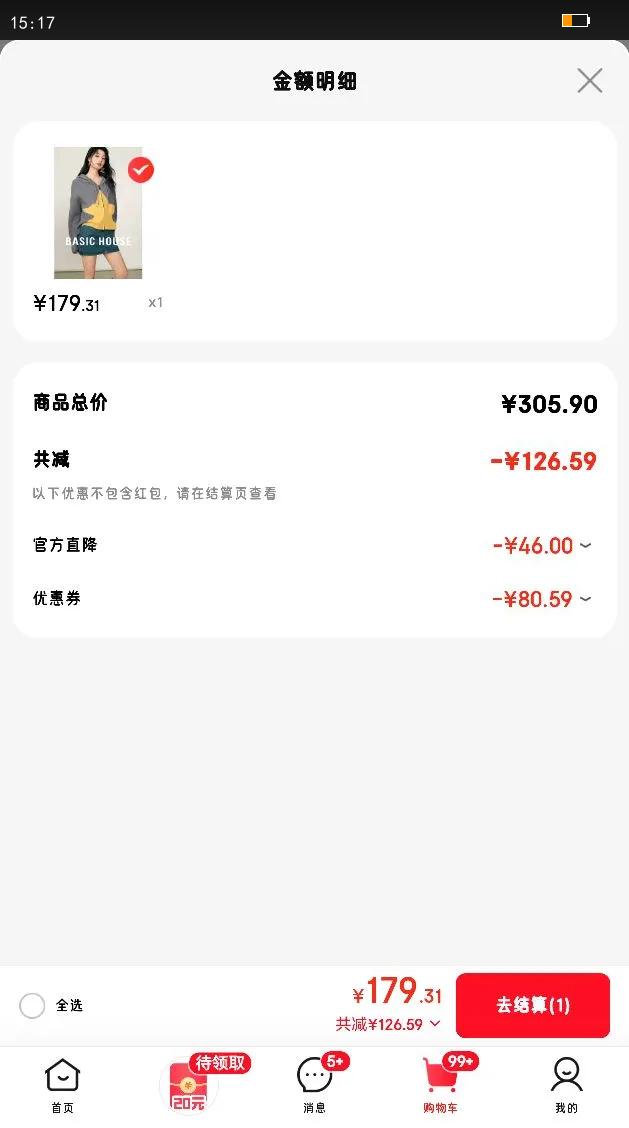Toggle the 全选 select-all checkbox
The width and height of the screenshot is (629, 1128).
pos(32,1005)
